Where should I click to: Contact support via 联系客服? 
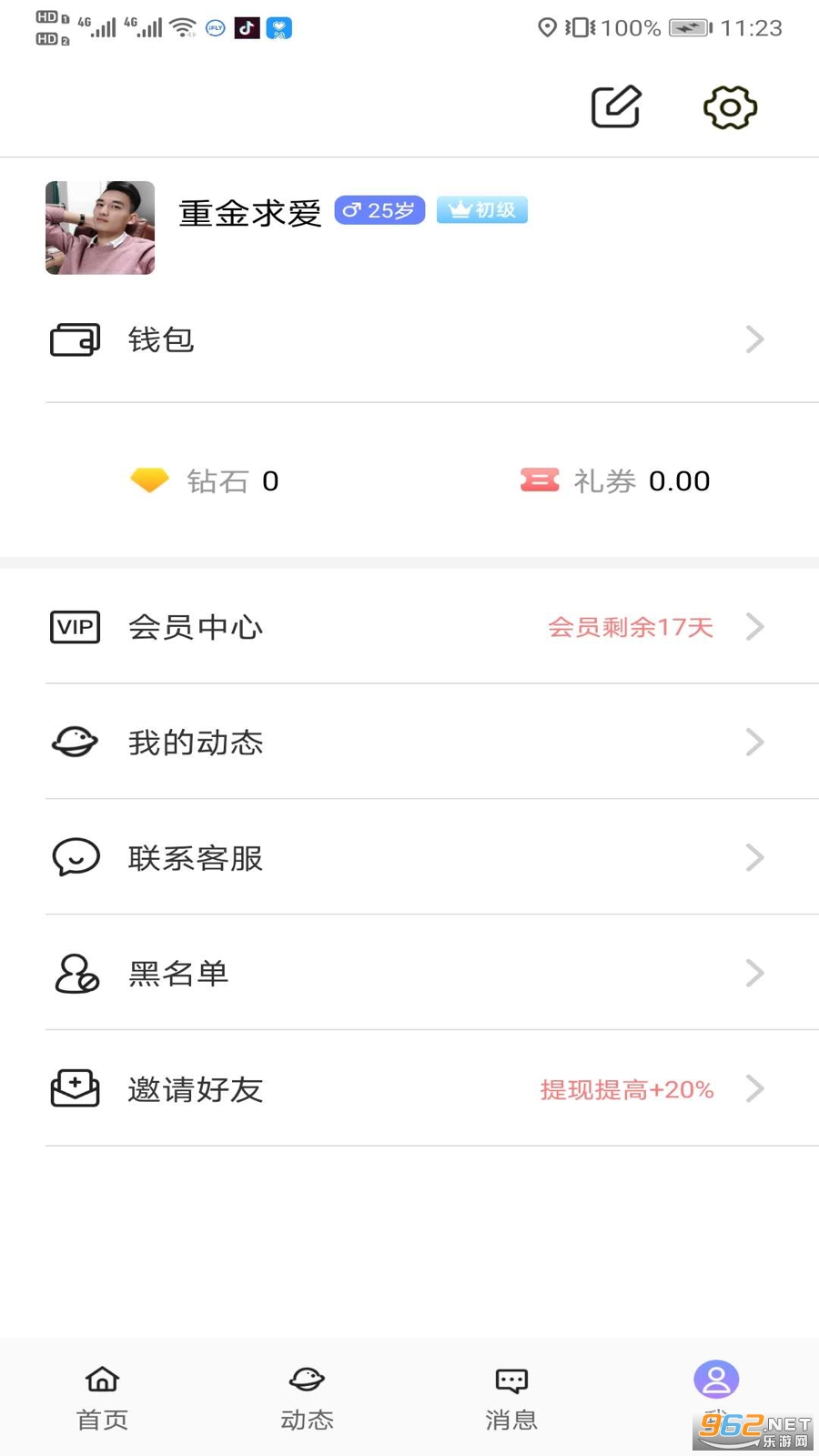click(409, 858)
